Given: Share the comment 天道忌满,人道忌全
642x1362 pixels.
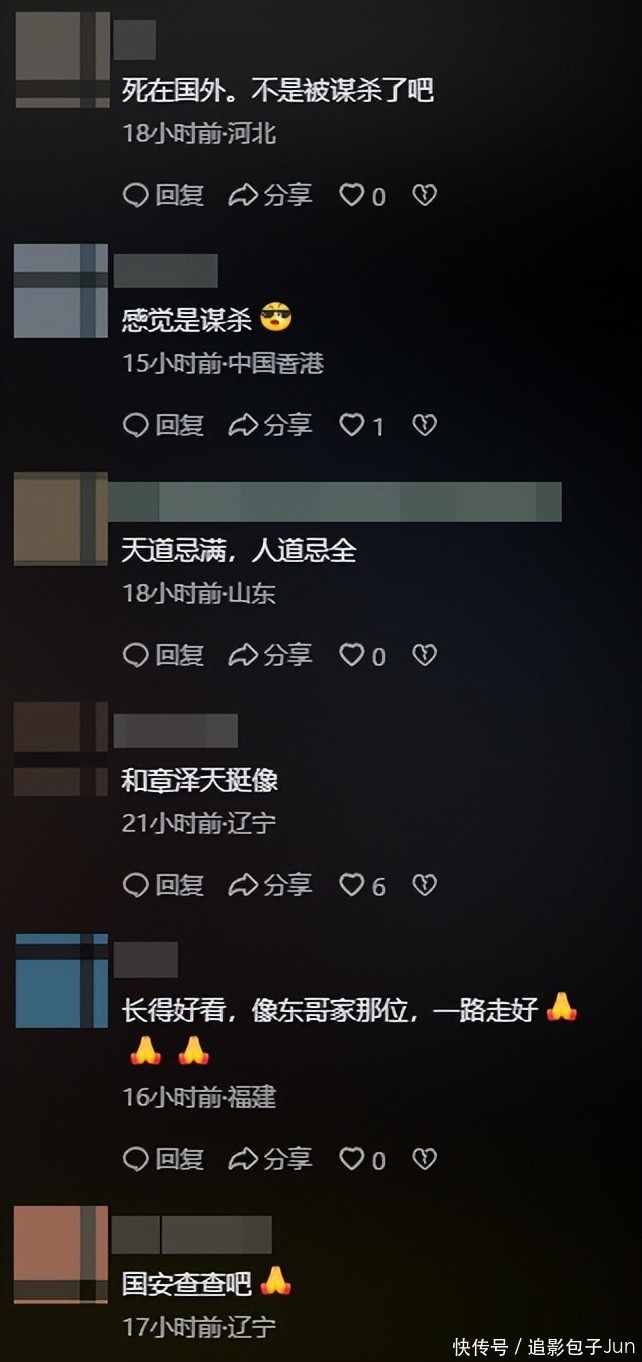Looking at the screenshot, I should point(270,655).
